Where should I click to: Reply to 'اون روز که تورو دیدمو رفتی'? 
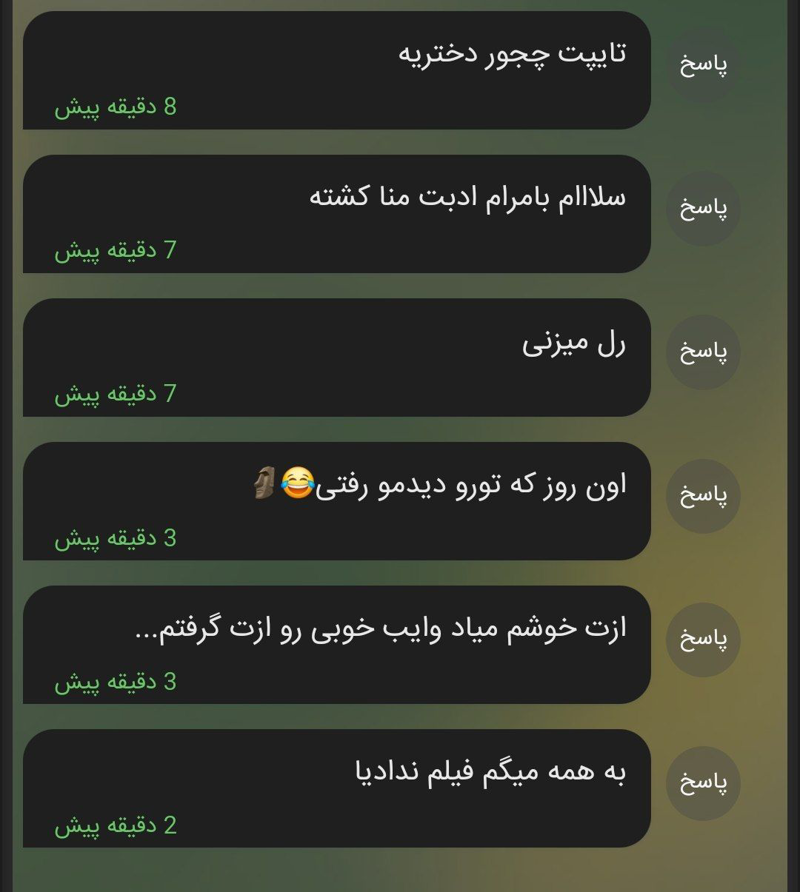[x=703, y=496]
